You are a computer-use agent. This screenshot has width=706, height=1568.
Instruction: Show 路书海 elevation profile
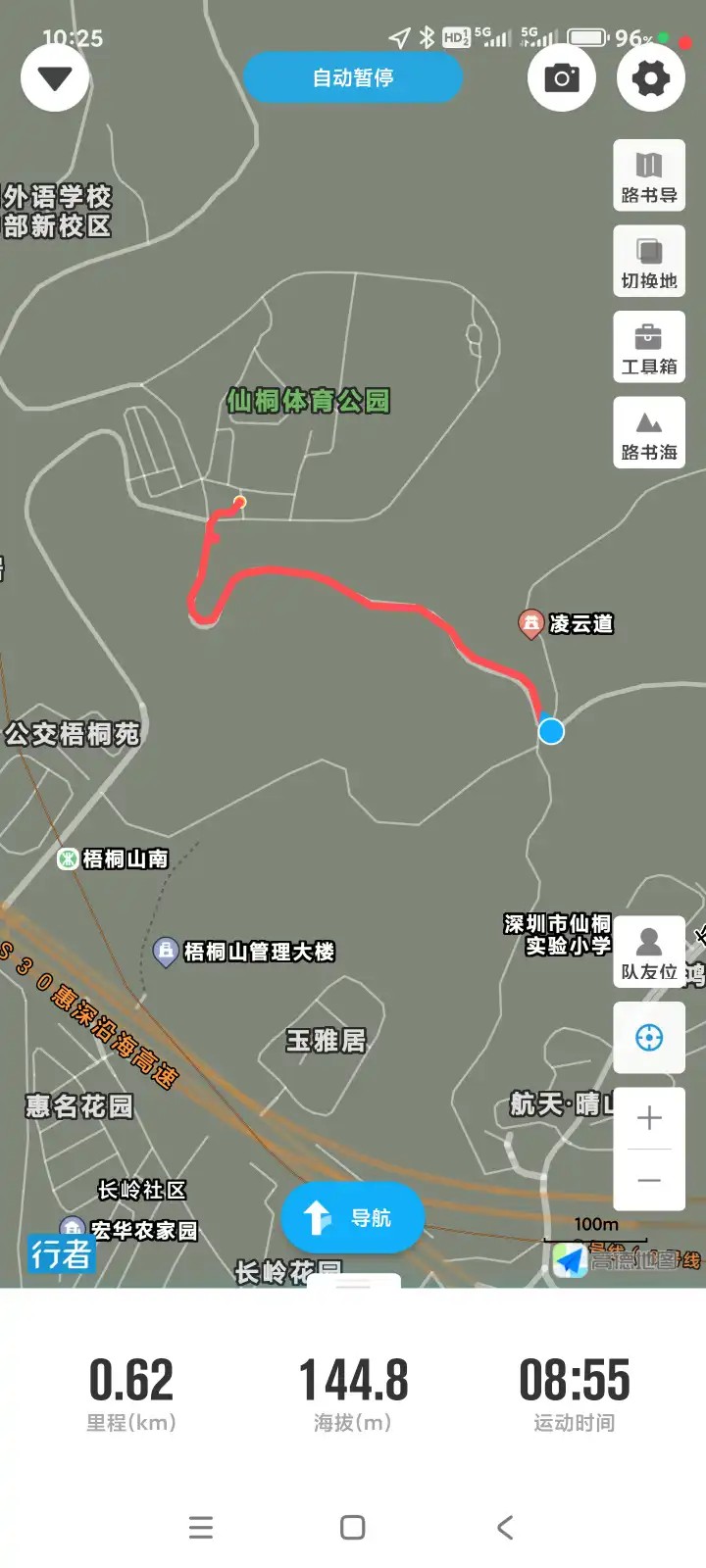click(649, 432)
